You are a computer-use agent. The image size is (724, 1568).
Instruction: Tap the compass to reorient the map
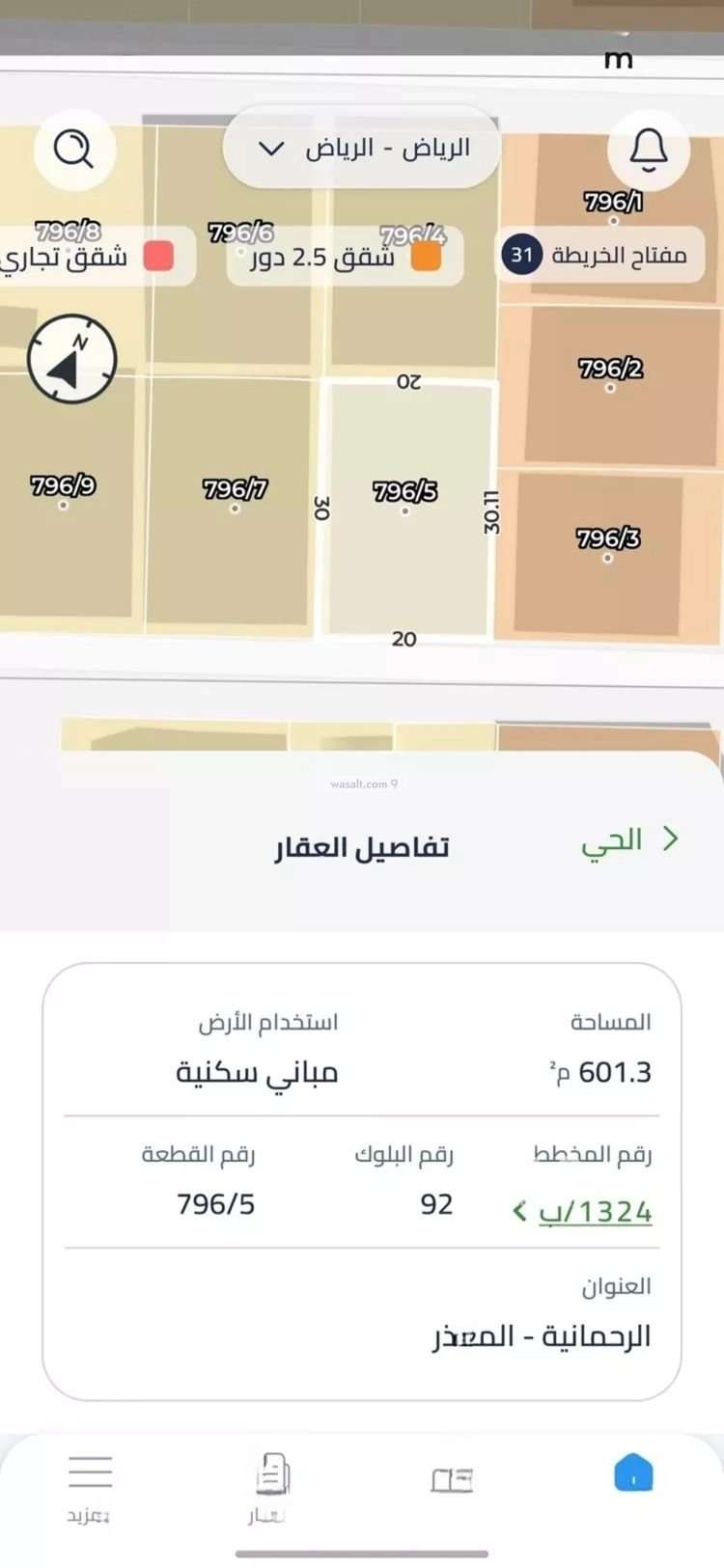click(x=71, y=360)
